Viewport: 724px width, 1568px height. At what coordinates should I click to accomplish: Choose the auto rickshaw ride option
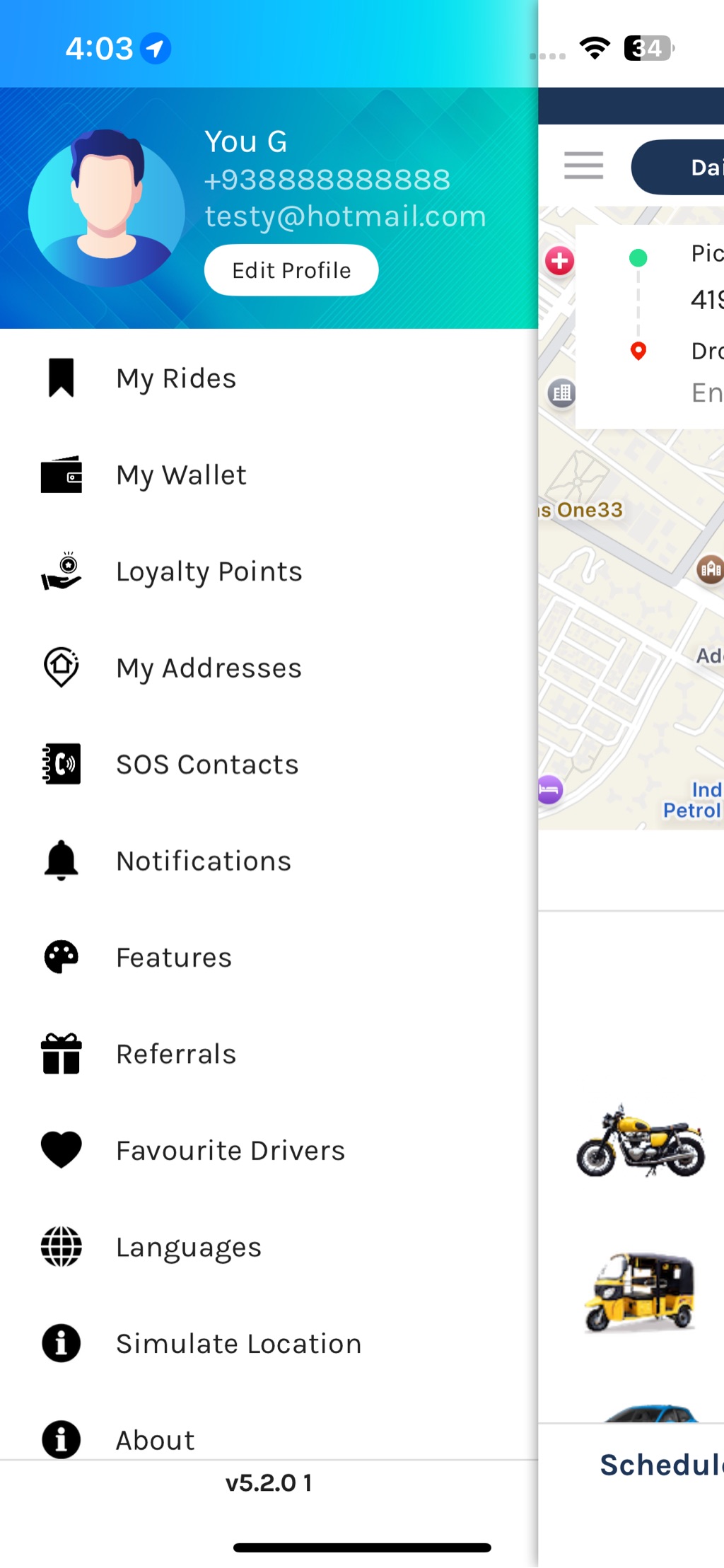point(641,1291)
